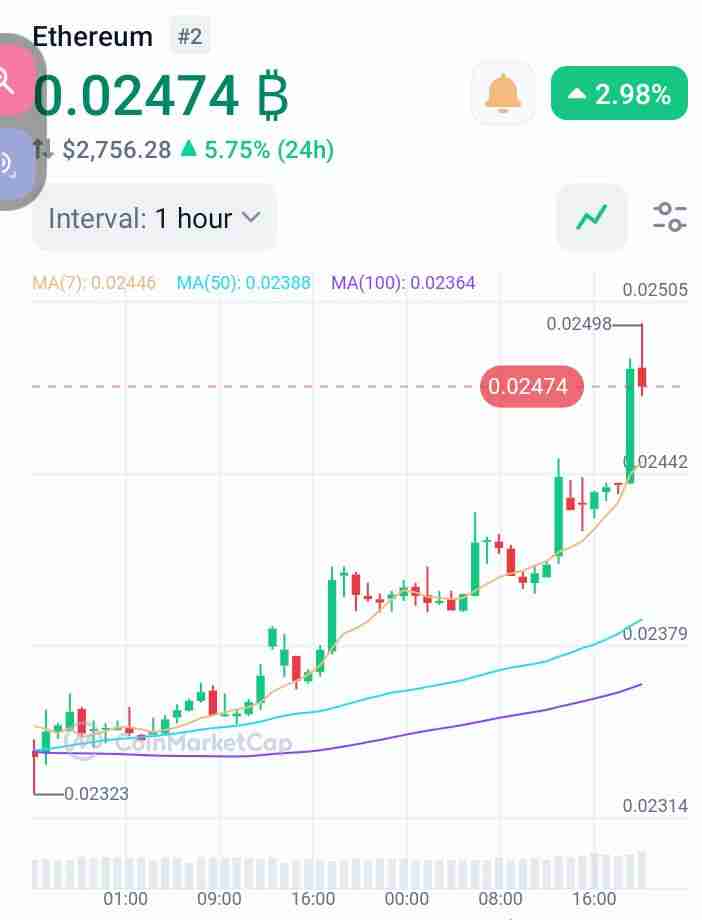Expand the Interval 1 hour dropdown

click(x=154, y=218)
